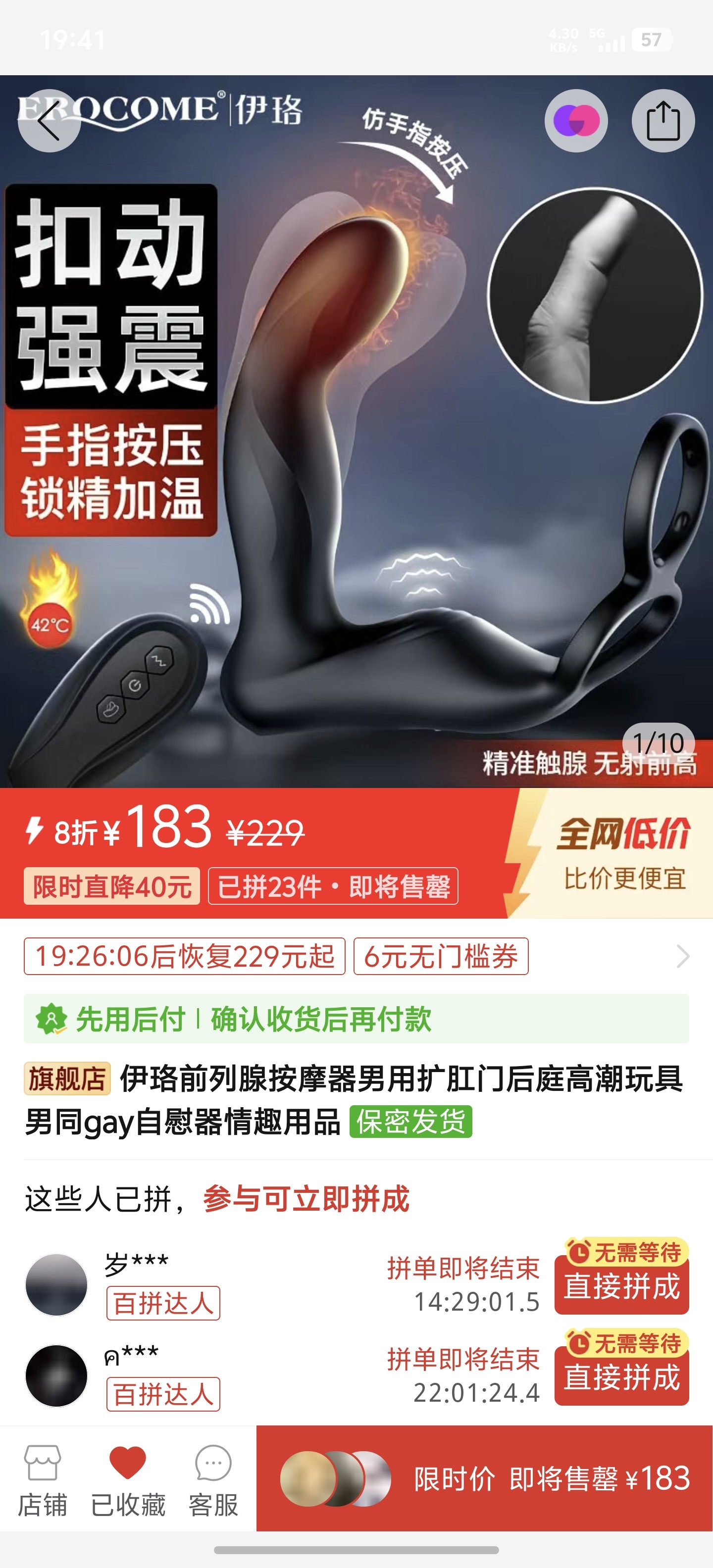Go back using the arrow button

coord(49,121)
